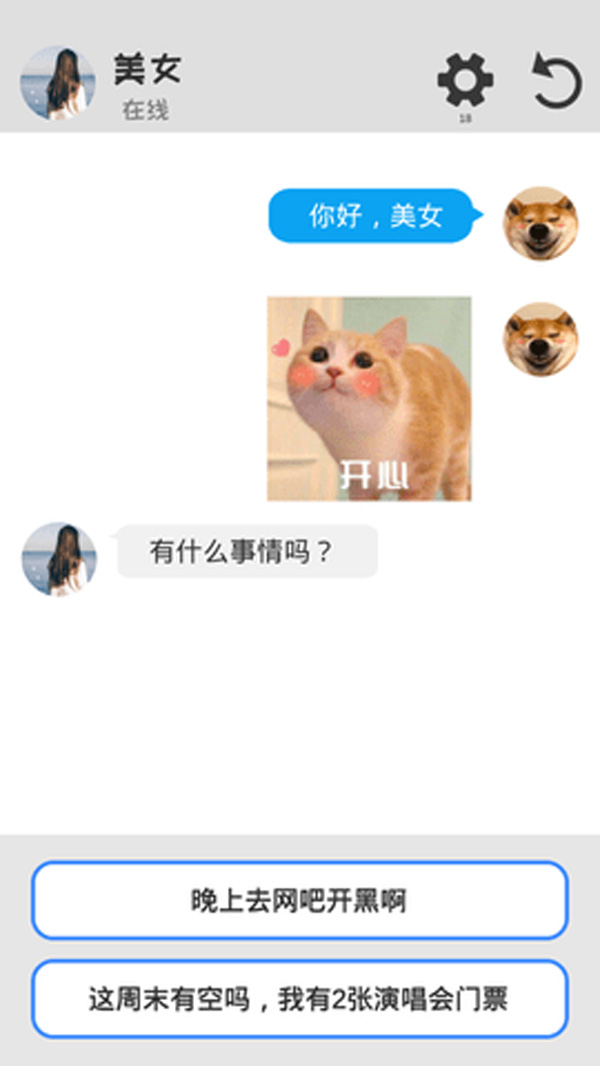Choose reply 晚上去网吧开黑啊
This screenshot has height=1066, width=600.
pyautogui.click(x=299, y=901)
